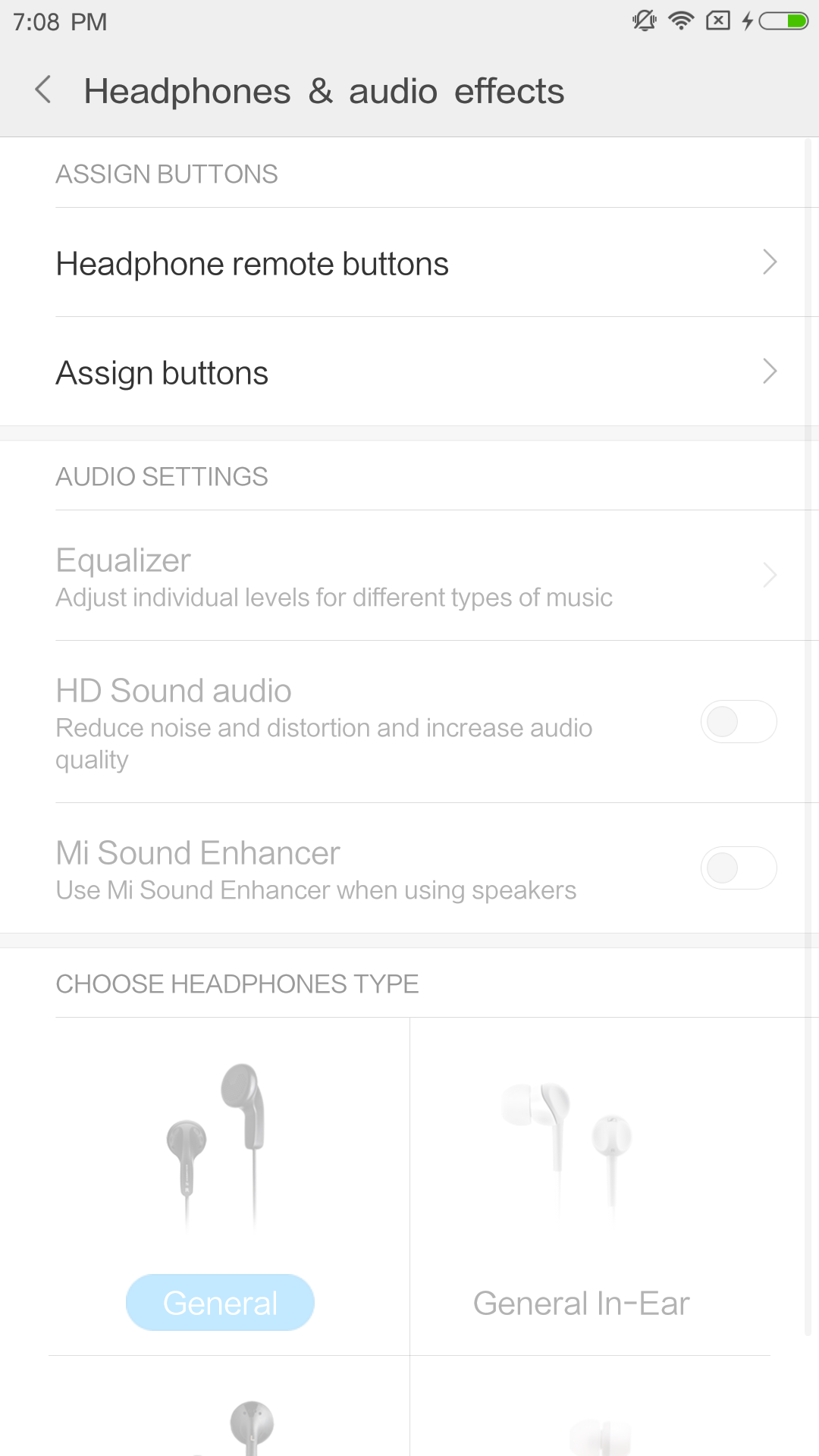
Task: Open Headphone remote buttons
Action: tap(409, 262)
